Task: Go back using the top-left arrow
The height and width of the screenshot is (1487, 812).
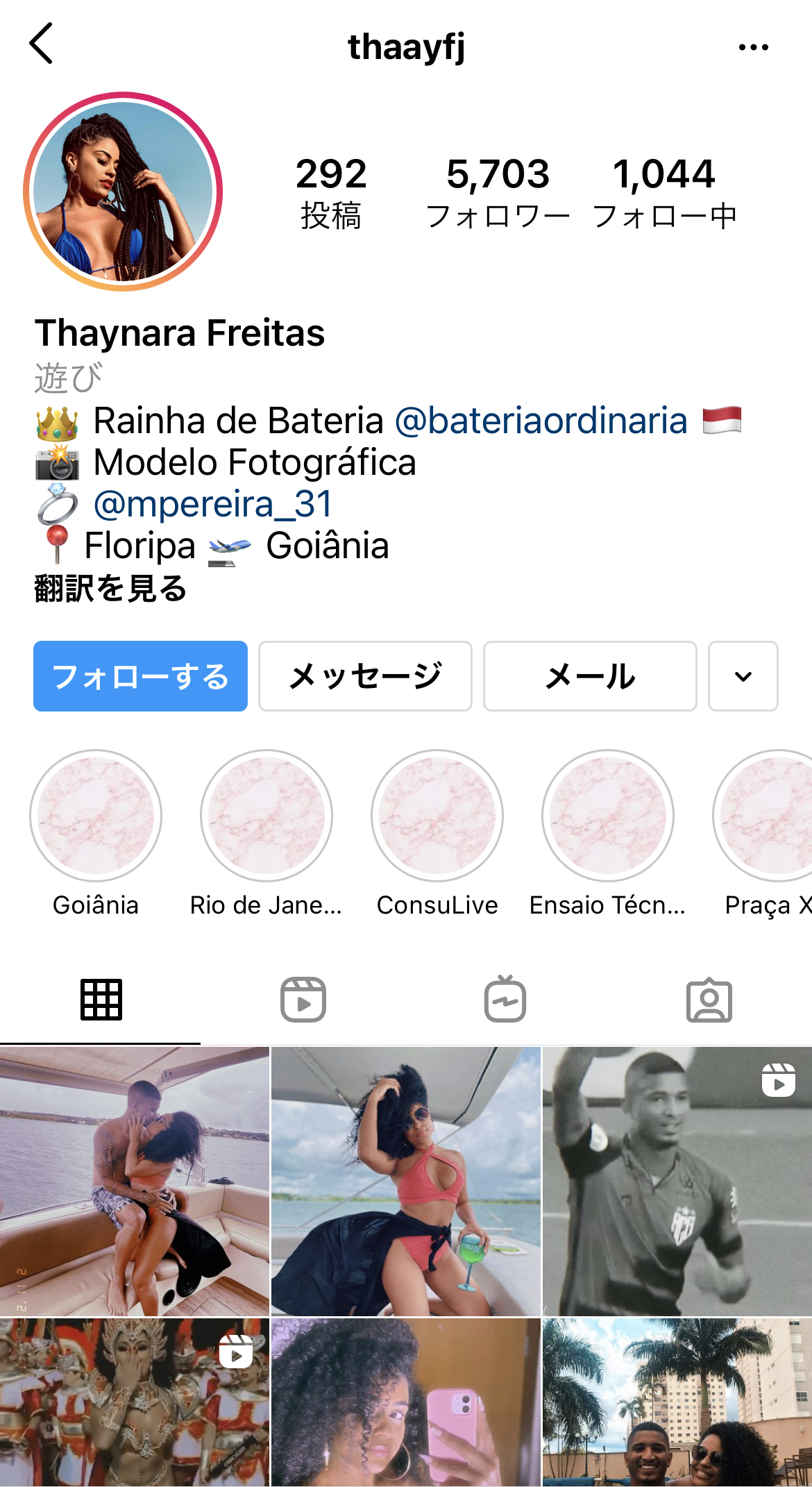Action: tap(42, 44)
